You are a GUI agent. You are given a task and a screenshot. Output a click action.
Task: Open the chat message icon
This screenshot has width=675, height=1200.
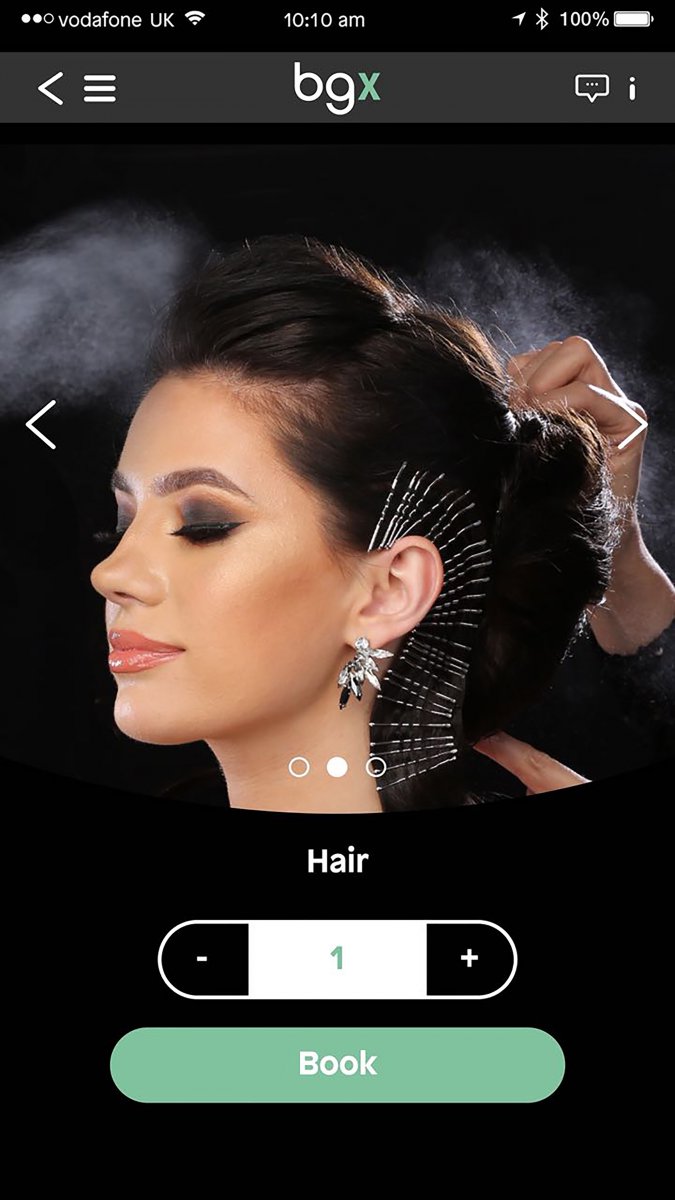592,89
